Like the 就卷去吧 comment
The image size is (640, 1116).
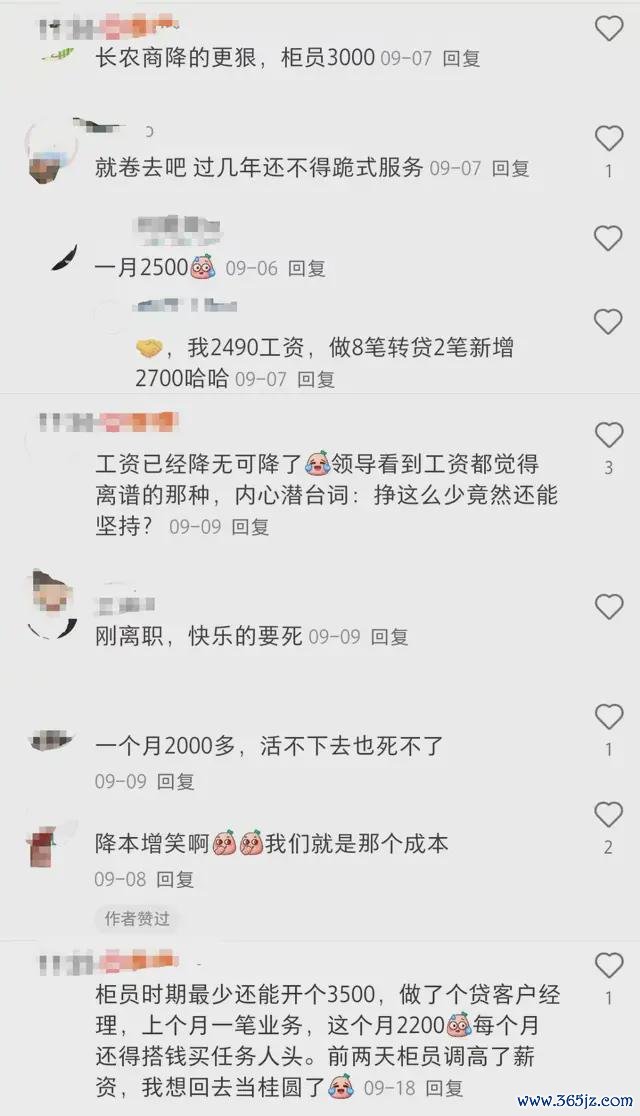pos(609,139)
